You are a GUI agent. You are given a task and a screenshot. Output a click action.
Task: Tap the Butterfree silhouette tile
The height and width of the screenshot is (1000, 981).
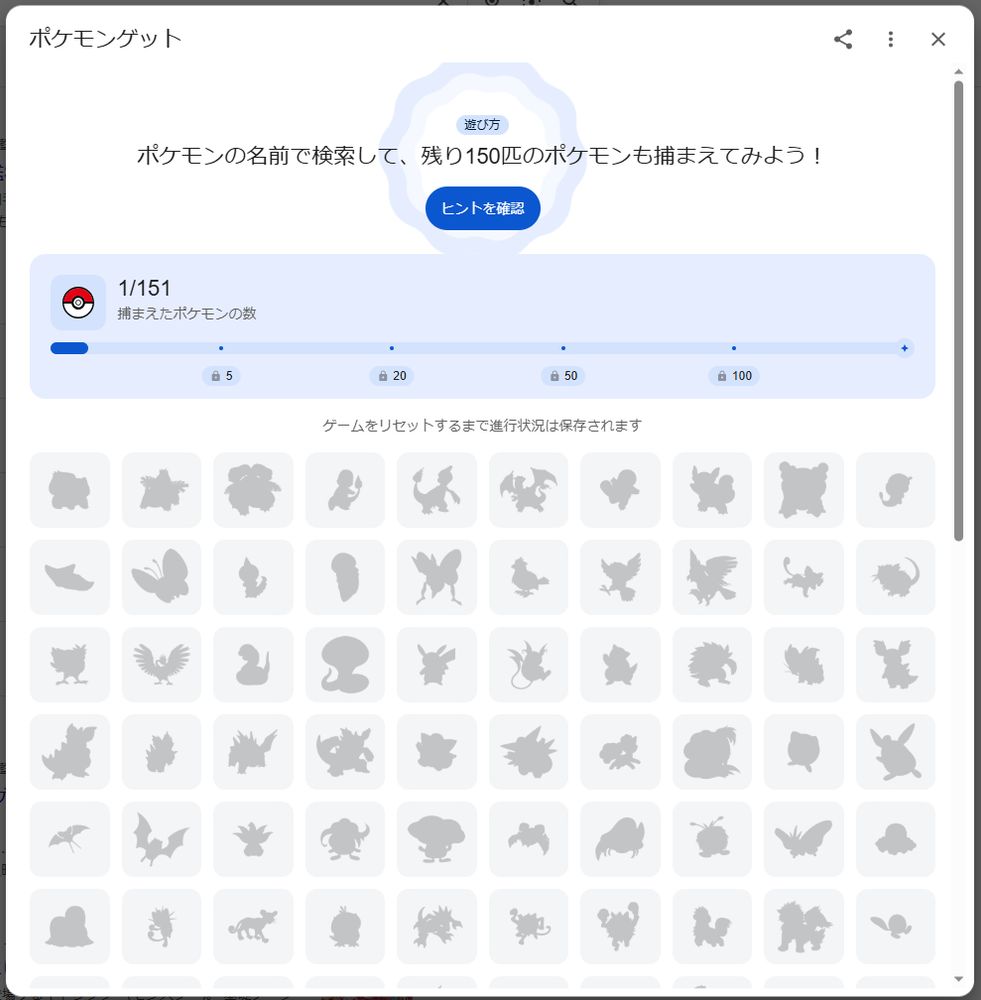tap(161, 577)
